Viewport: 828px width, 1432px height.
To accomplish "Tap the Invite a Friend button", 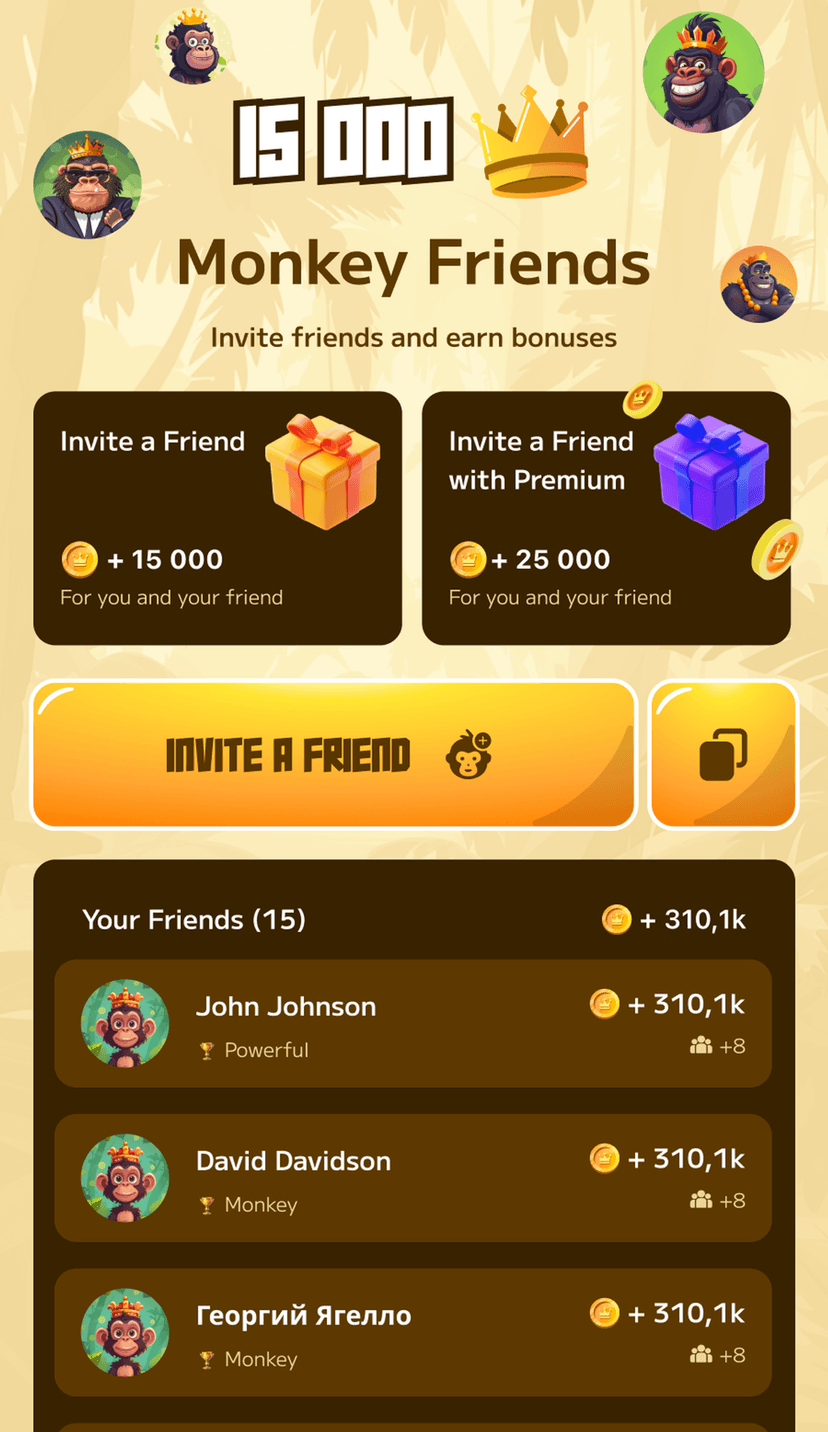I will tap(333, 755).
